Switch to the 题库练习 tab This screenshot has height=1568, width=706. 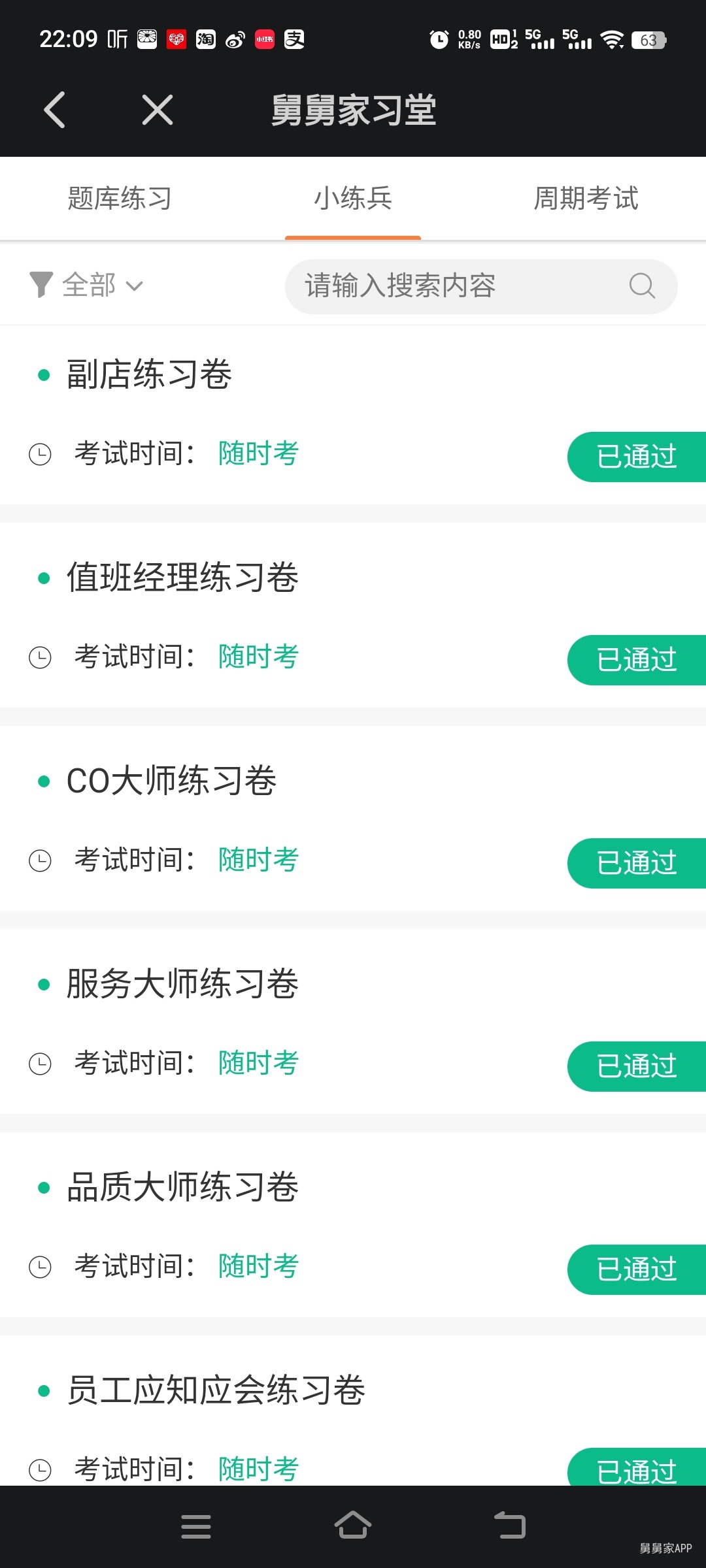[120, 198]
